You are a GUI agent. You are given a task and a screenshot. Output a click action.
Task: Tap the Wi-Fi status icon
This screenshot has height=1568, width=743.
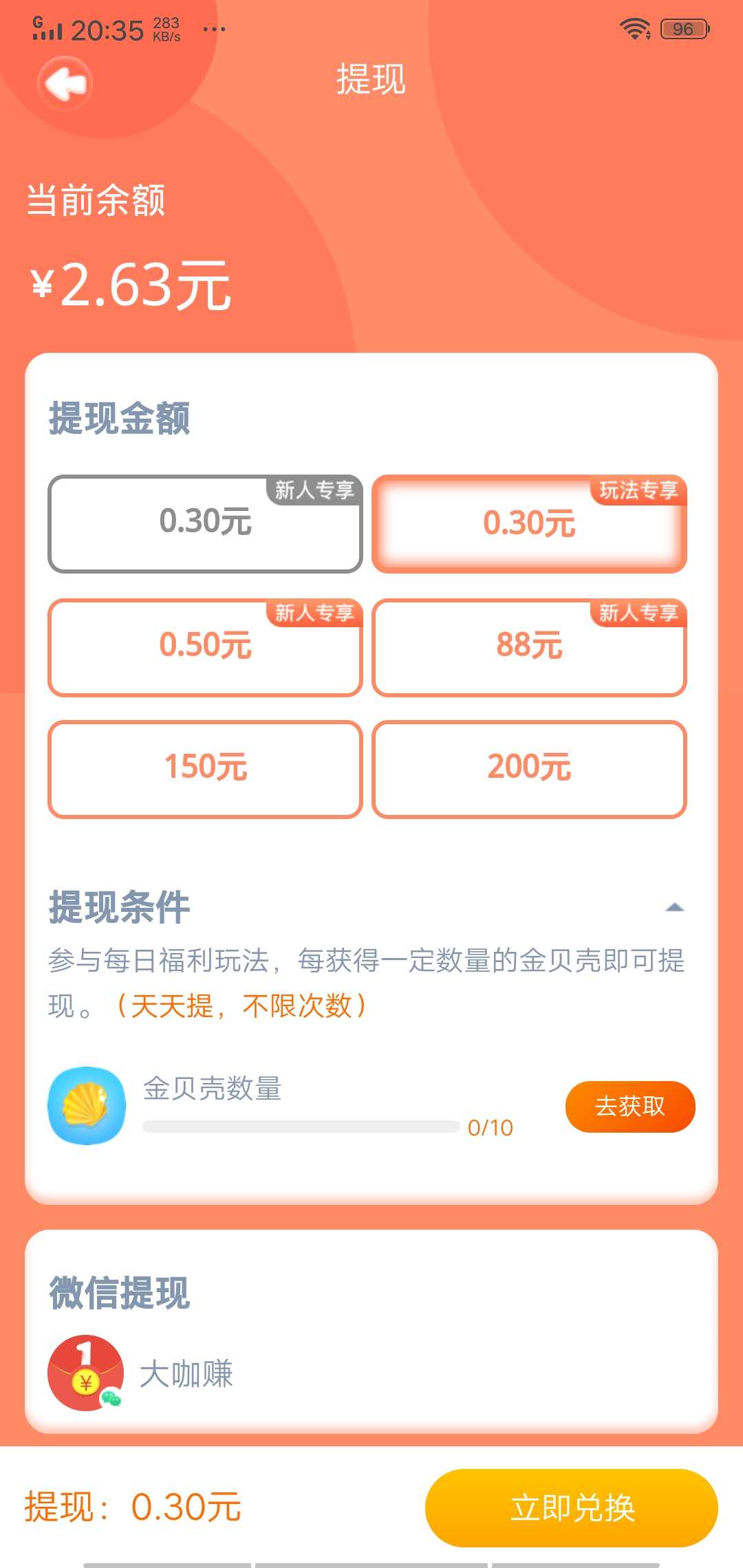click(x=635, y=28)
